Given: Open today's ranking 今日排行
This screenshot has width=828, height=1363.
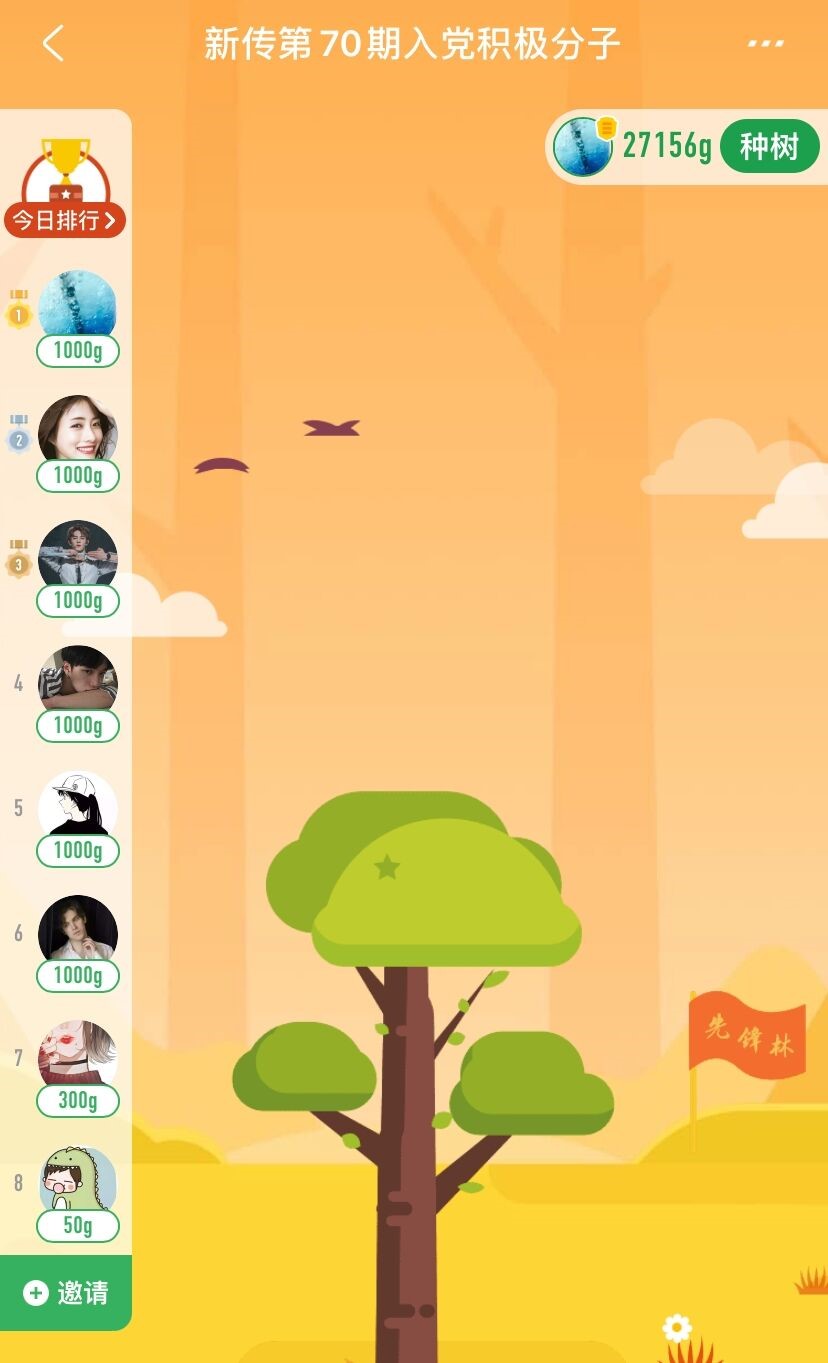Looking at the screenshot, I should [65, 220].
